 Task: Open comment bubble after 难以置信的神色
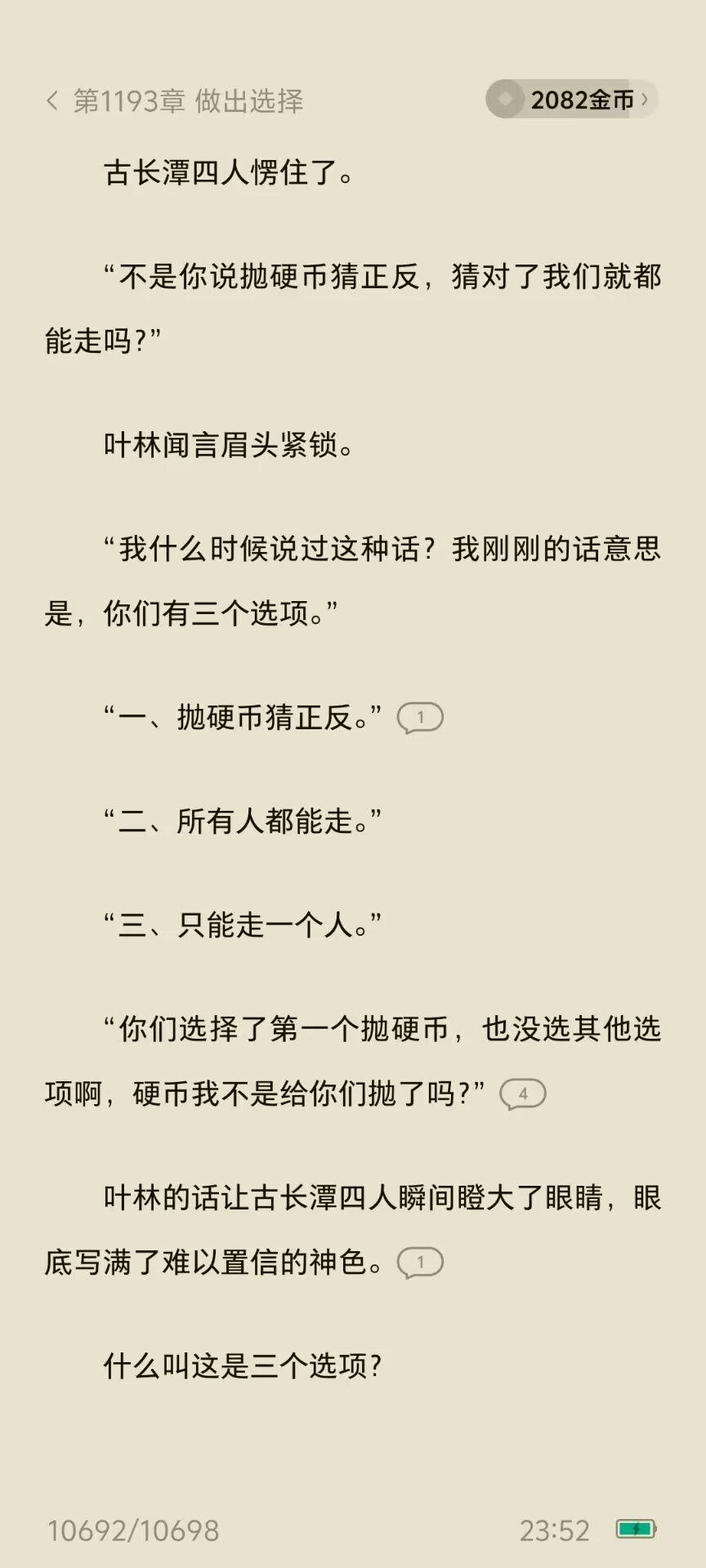(420, 1263)
